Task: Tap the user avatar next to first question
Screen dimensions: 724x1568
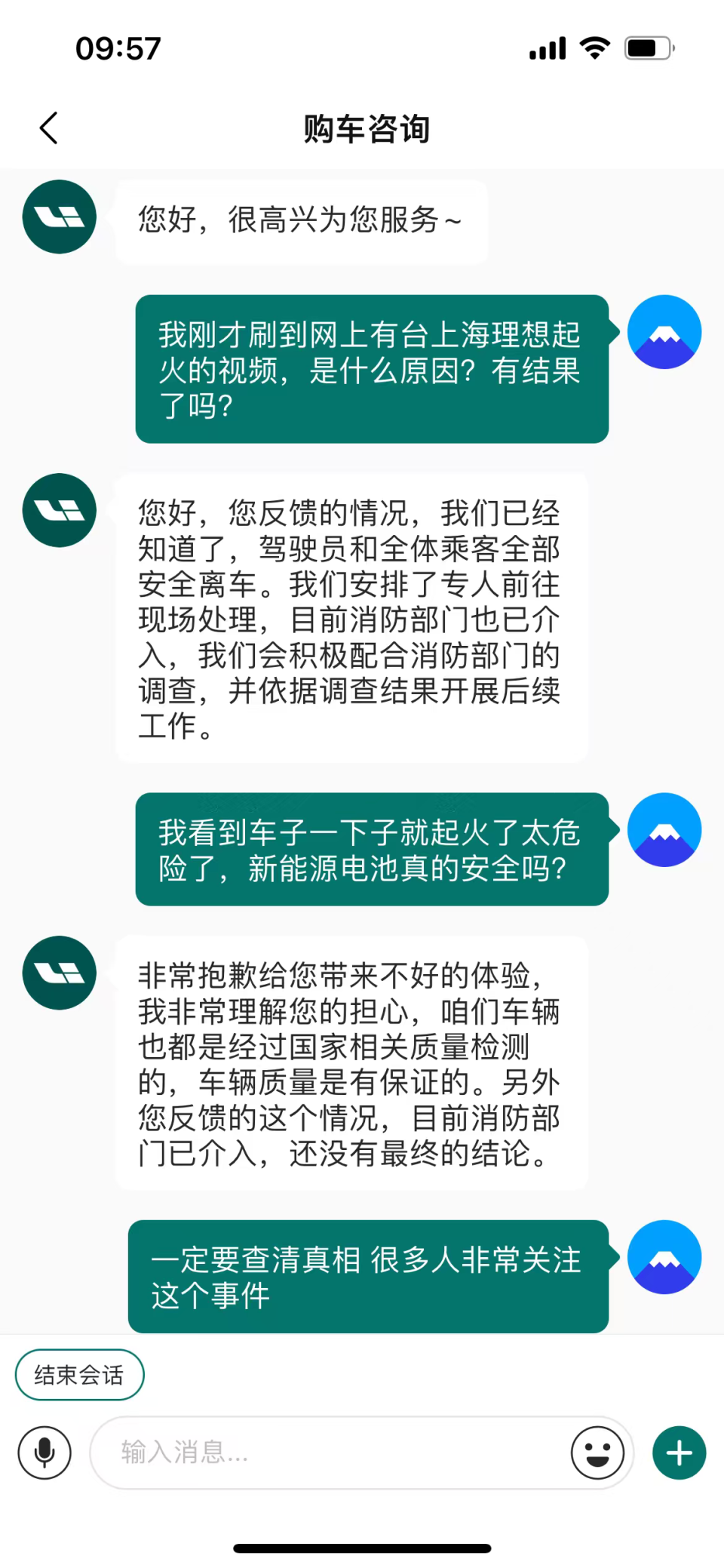Action: 664,331
